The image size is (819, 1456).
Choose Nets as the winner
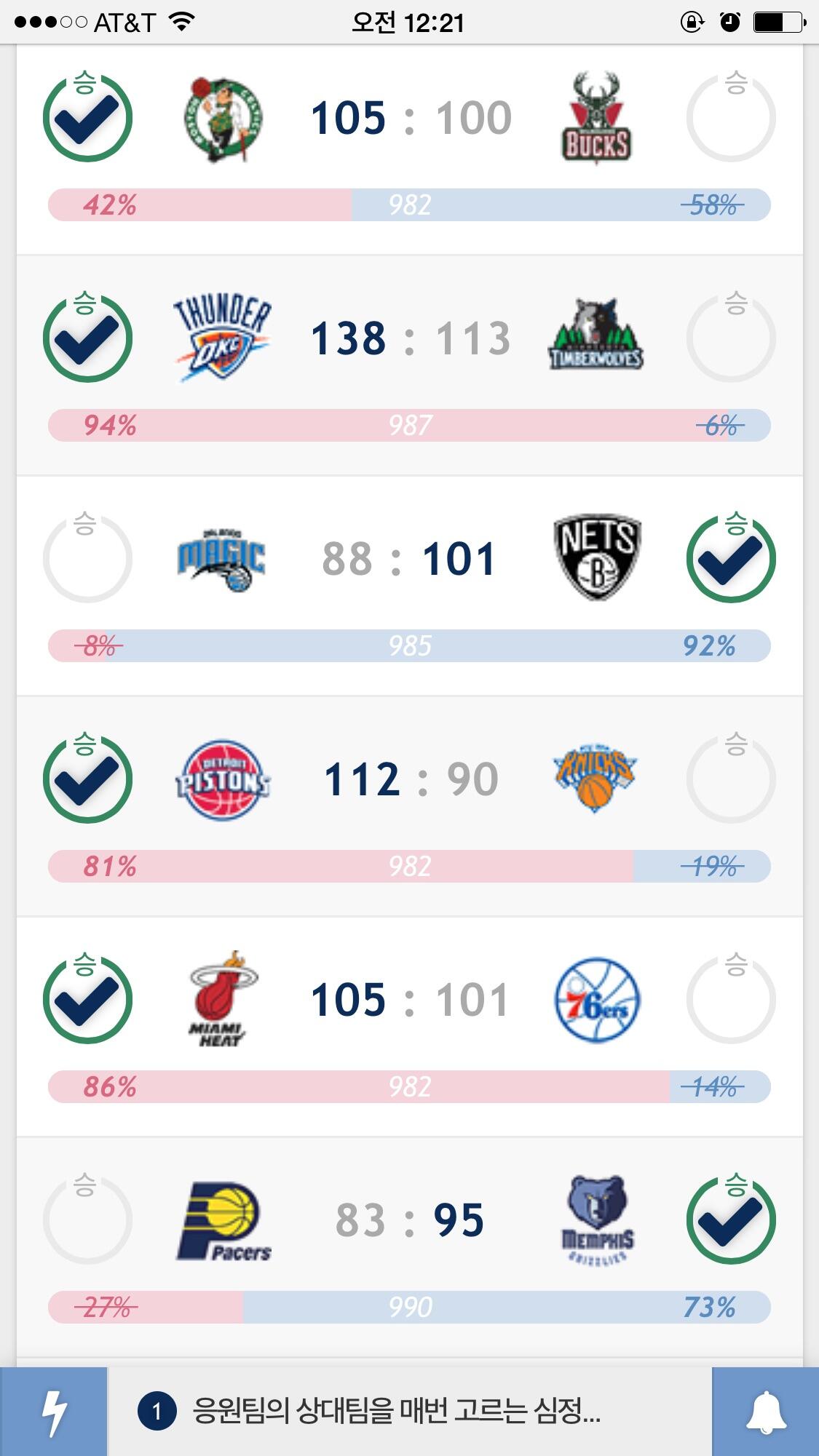(731, 558)
